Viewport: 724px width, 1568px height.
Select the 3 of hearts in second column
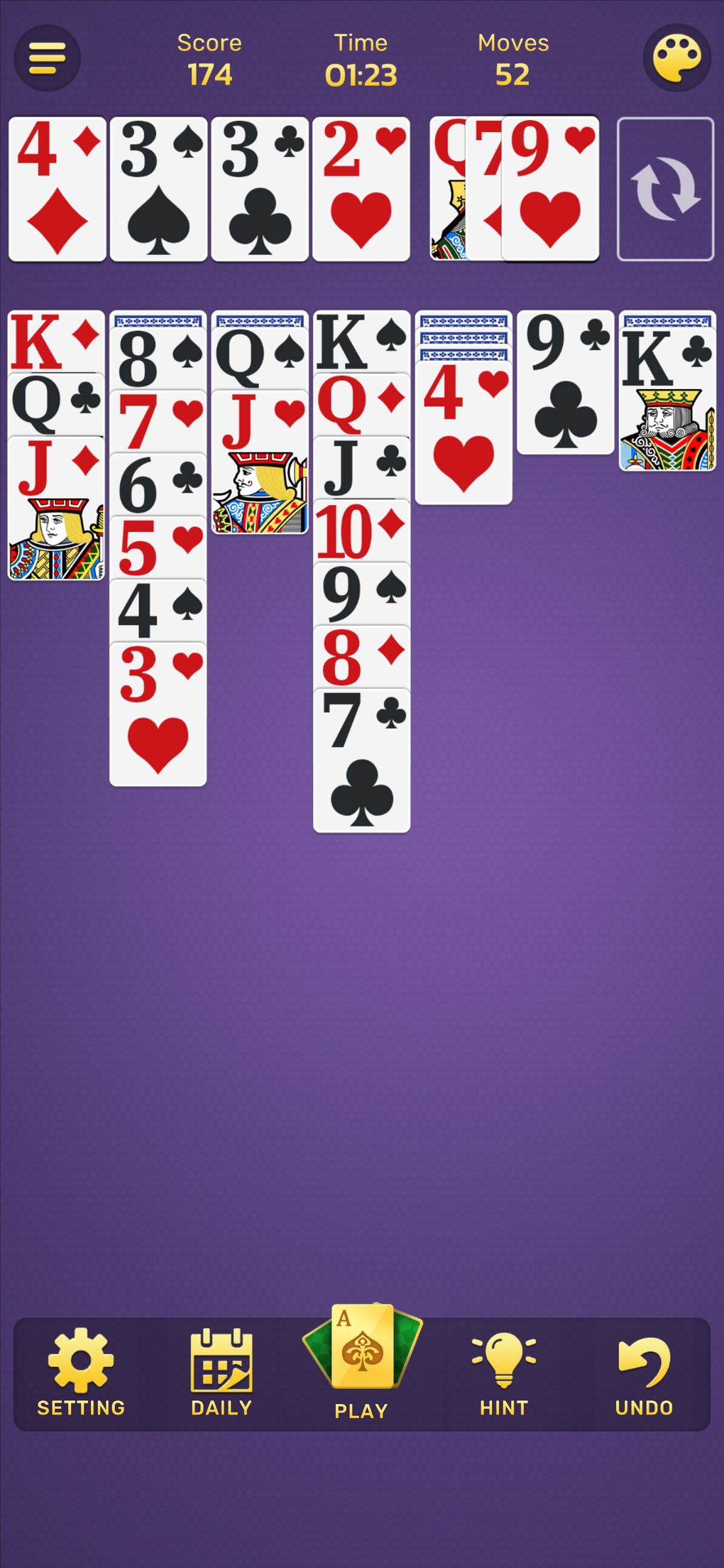click(158, 710)
